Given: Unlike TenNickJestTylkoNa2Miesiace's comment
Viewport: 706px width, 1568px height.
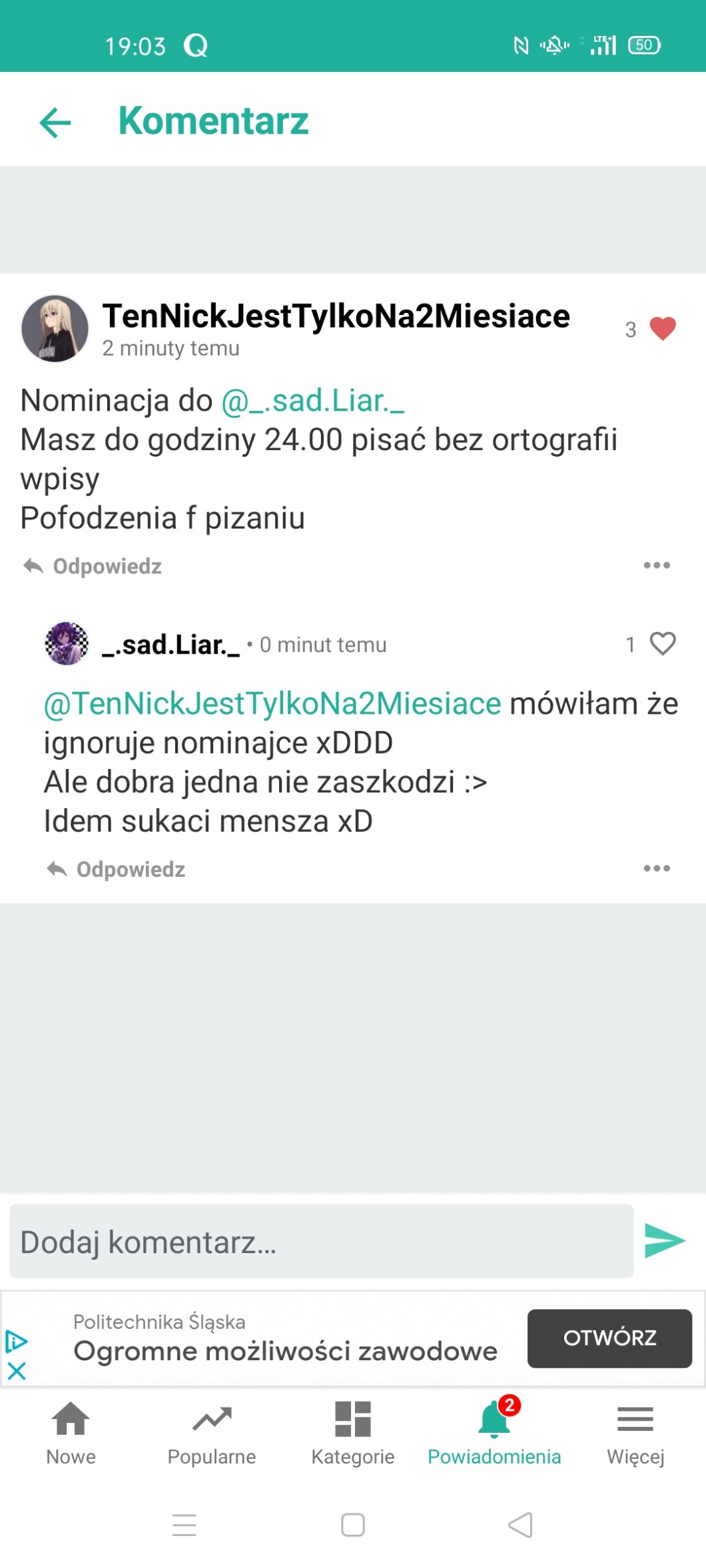Looking at the screenshot, I should point(662,328).
